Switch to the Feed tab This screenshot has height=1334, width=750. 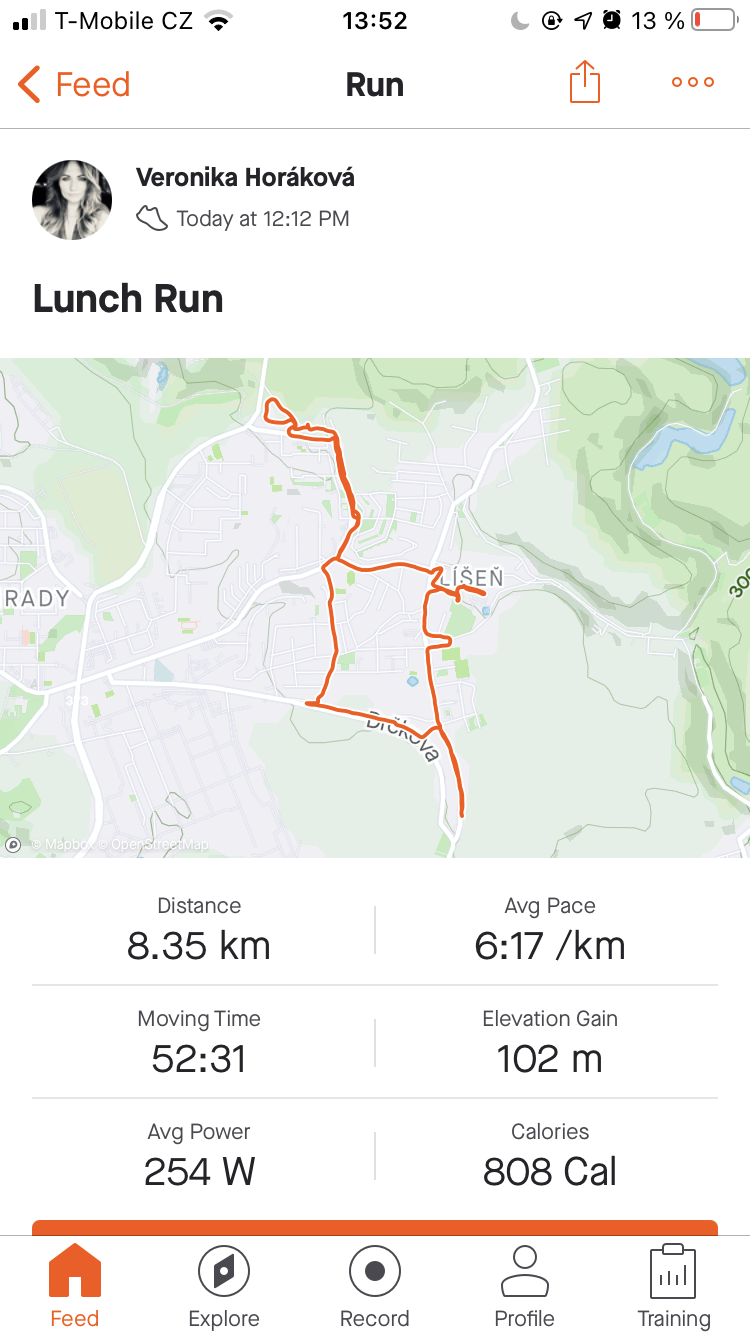[75, 1286]
